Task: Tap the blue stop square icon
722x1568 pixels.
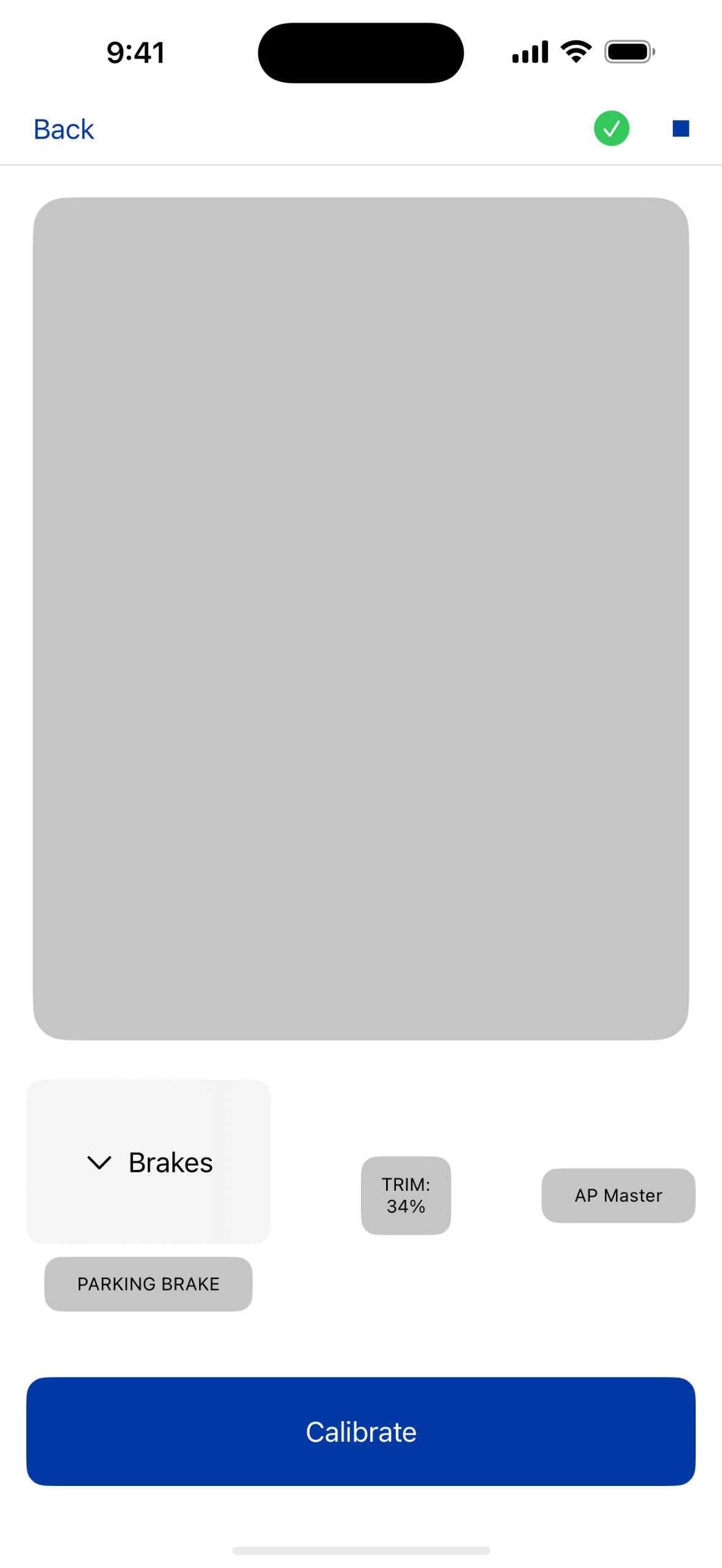Action: (x=680, y=129)
